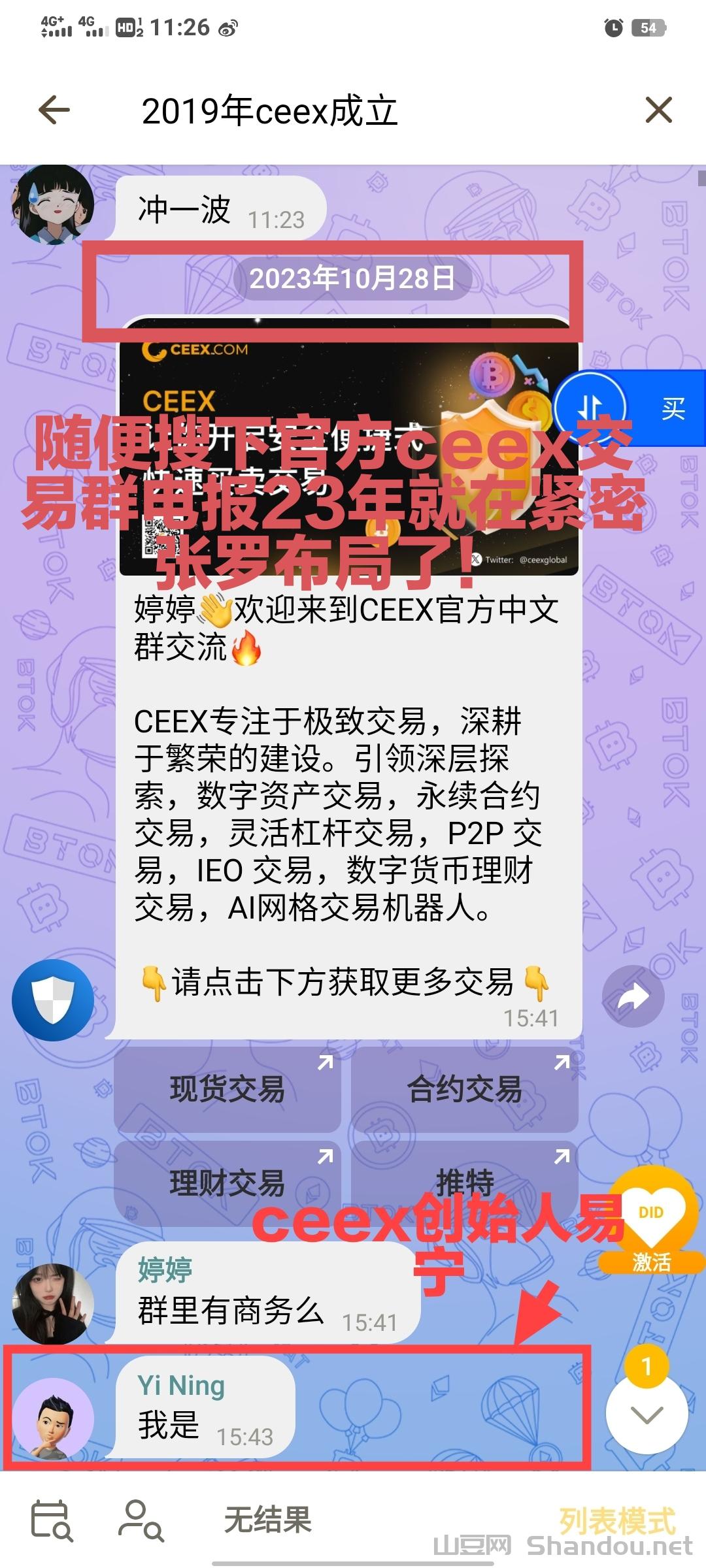The width and height of the screenshot is (706, 1568).
Task: Open the 现货交易 bot button
Action: pyautogui.click(x=227, y=1089)
